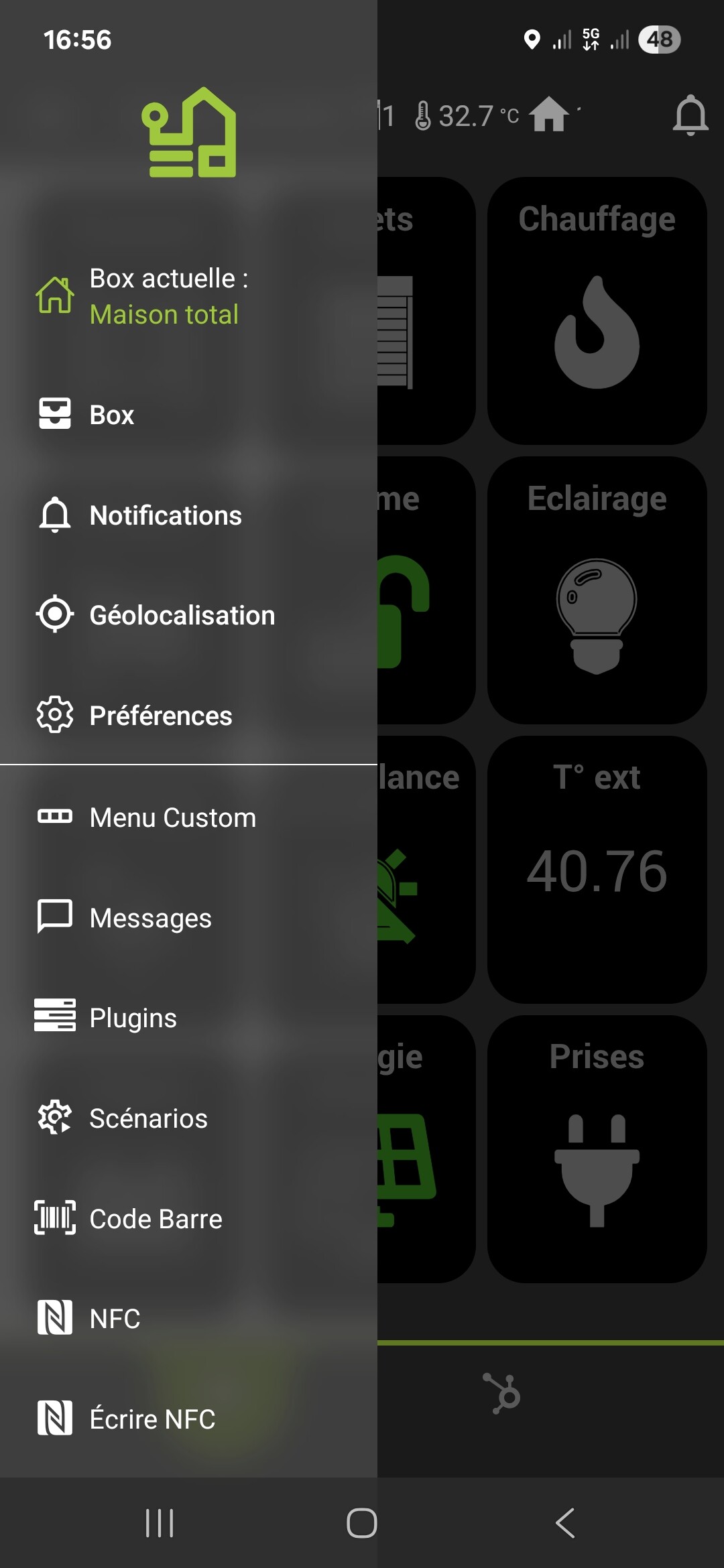Open the Eclairage tile
This screenshot has height=1568, width=724.
pos(597,590)
